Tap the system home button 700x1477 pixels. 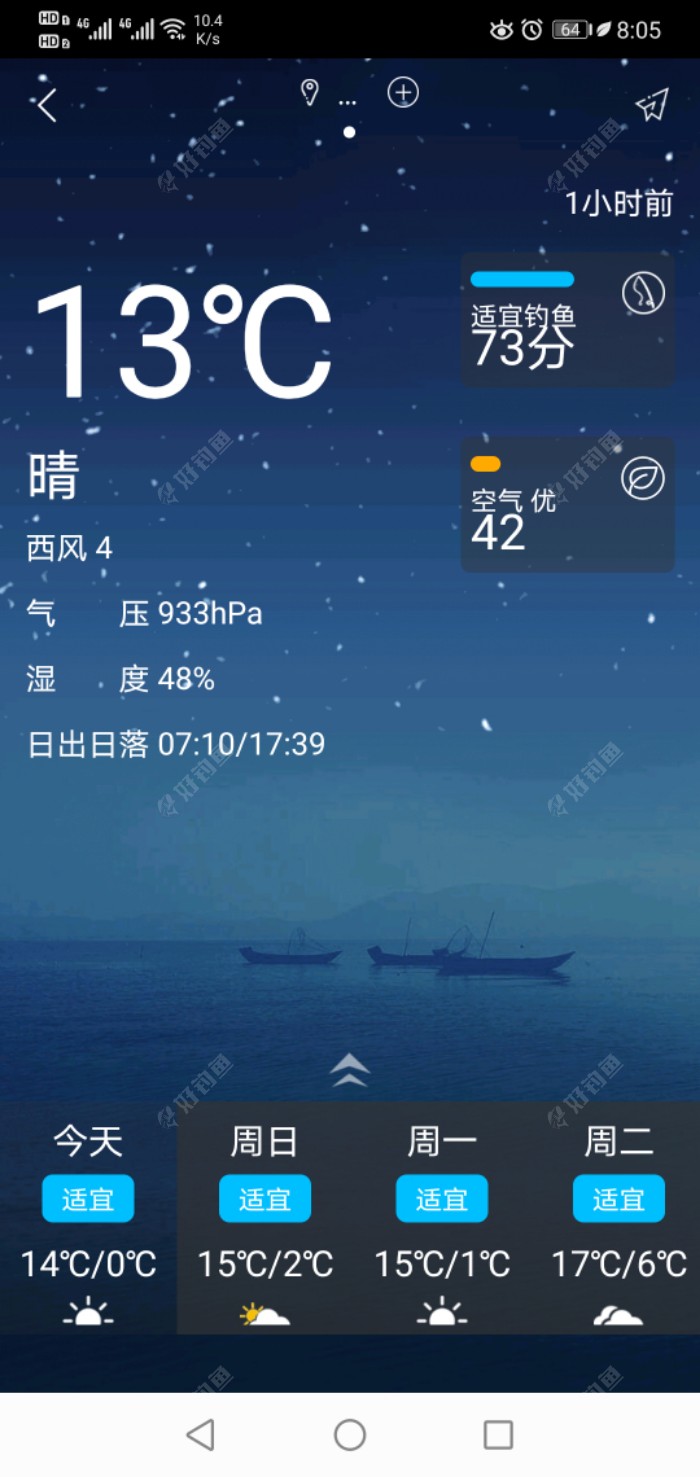[x=350, y=1435]
